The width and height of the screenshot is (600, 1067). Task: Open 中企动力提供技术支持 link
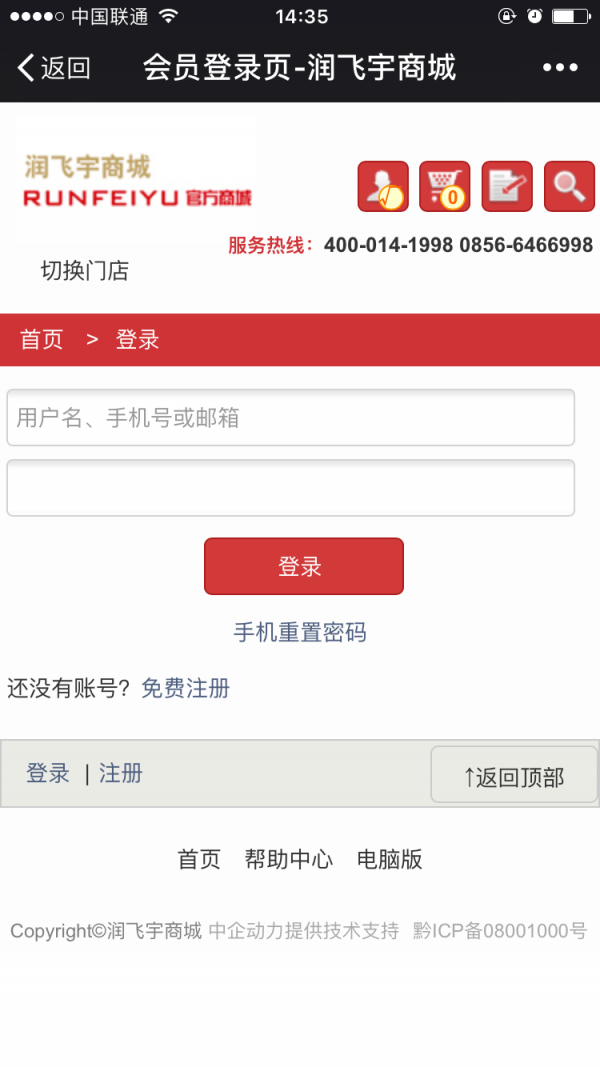[303, 931]
